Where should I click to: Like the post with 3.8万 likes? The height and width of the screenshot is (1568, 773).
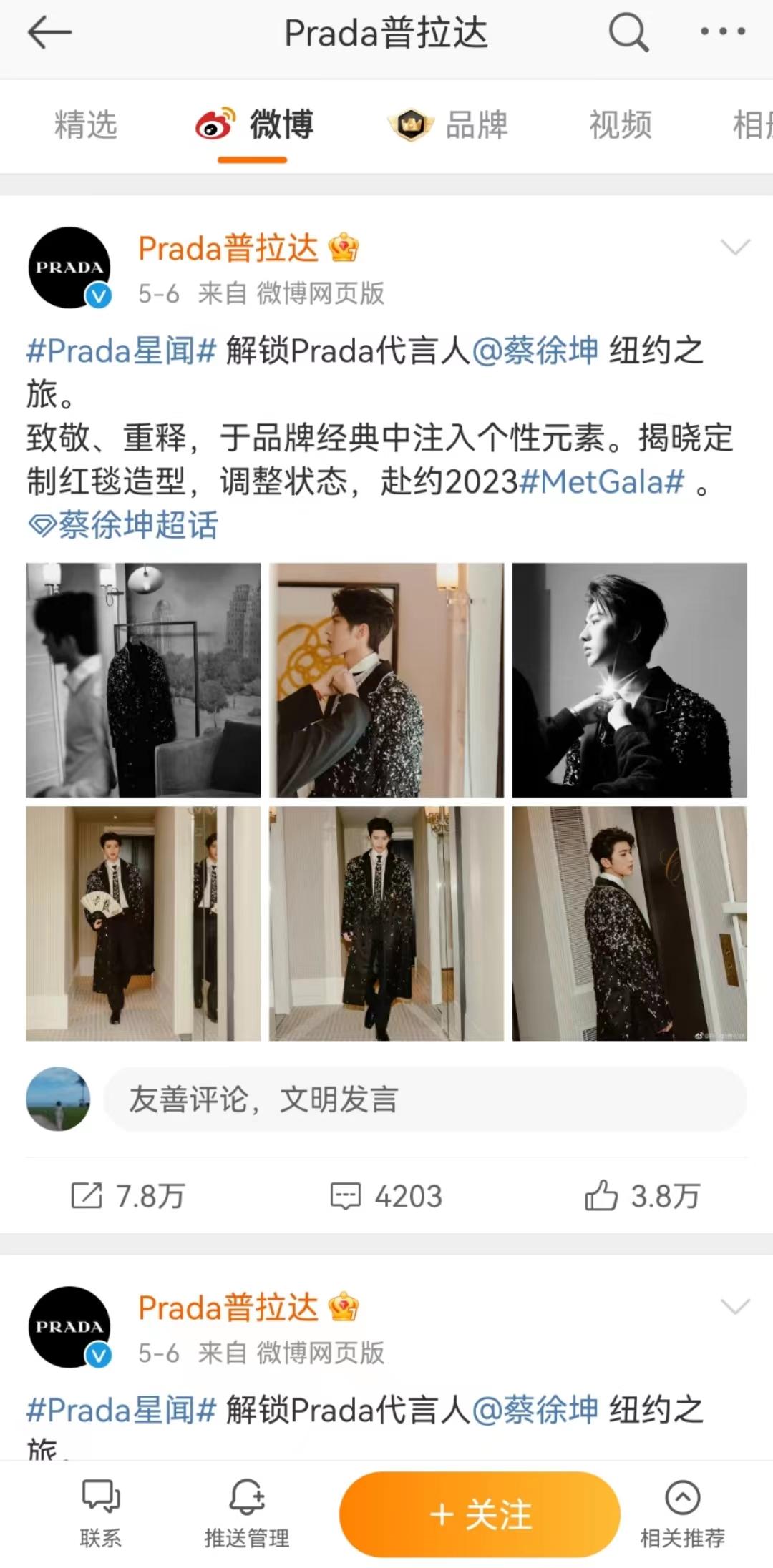[642, 1196]
